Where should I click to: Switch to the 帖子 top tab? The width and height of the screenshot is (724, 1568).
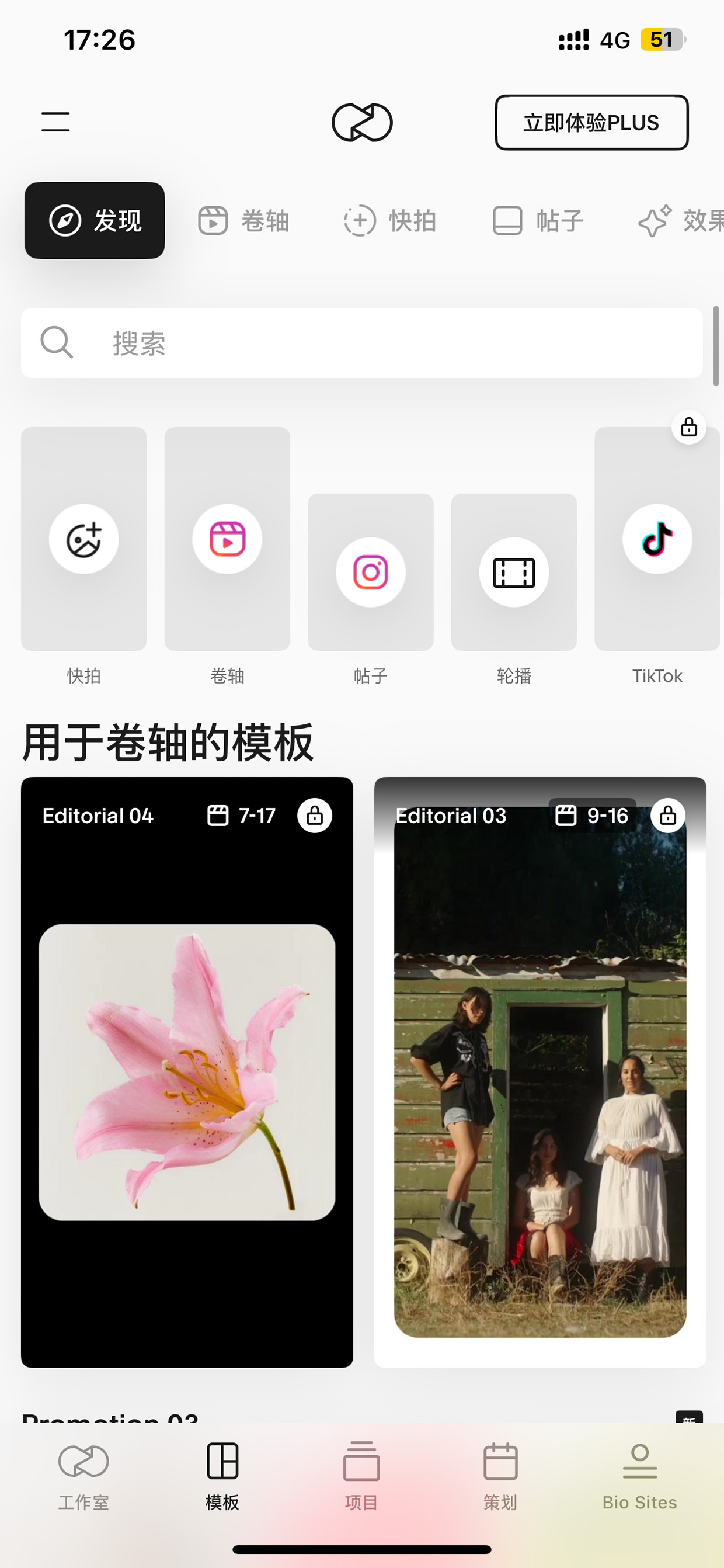(538, 220)
